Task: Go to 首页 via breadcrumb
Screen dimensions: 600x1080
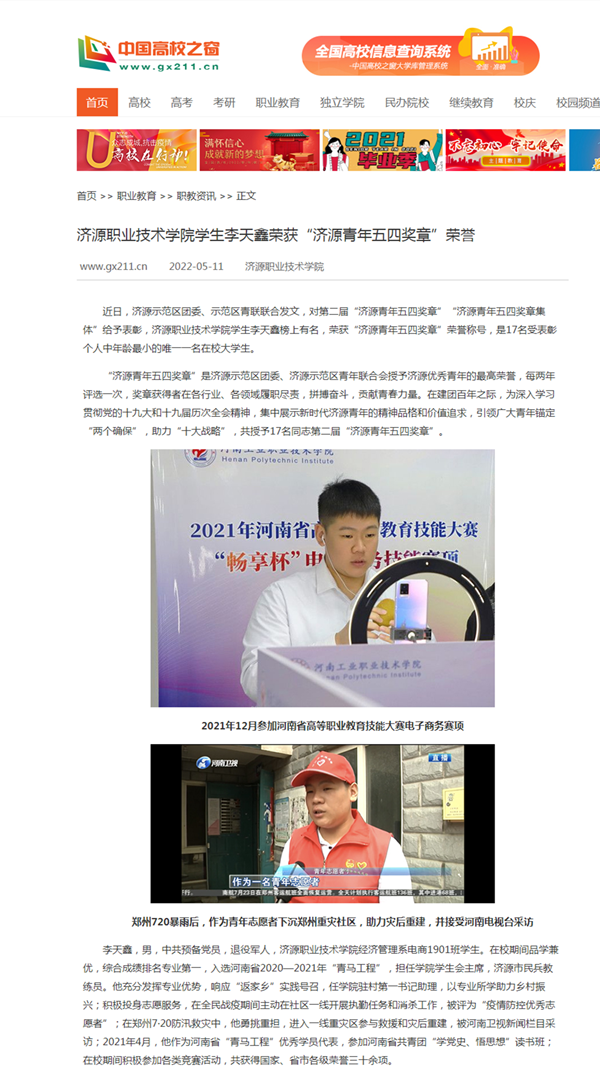Action: [87, 196]
